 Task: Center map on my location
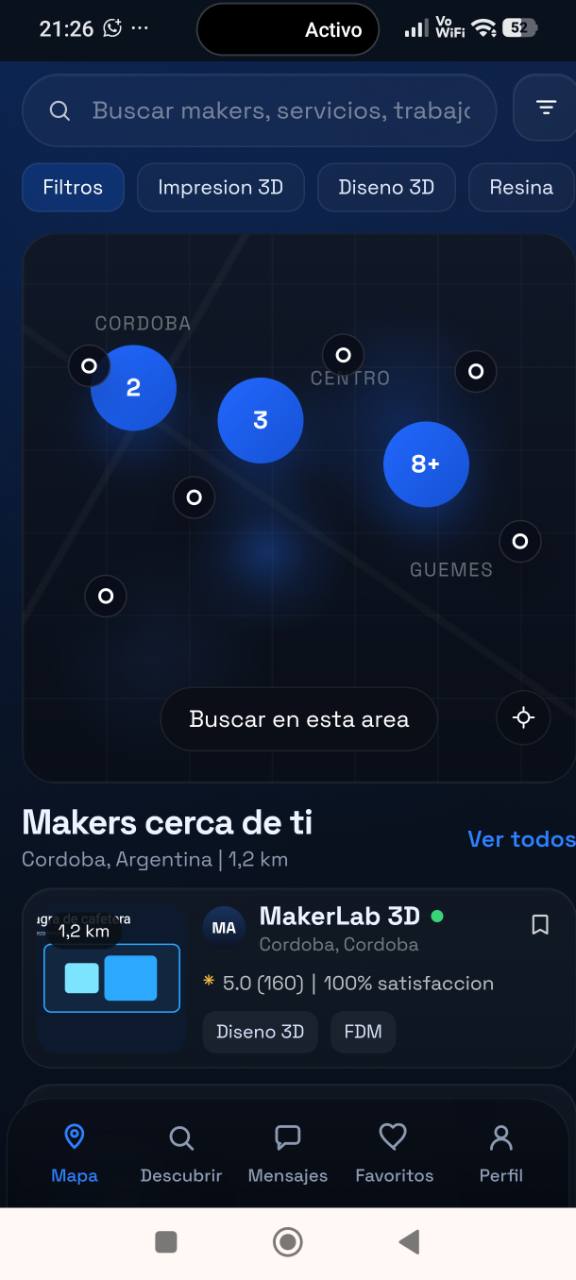click(x=523, y=718)
